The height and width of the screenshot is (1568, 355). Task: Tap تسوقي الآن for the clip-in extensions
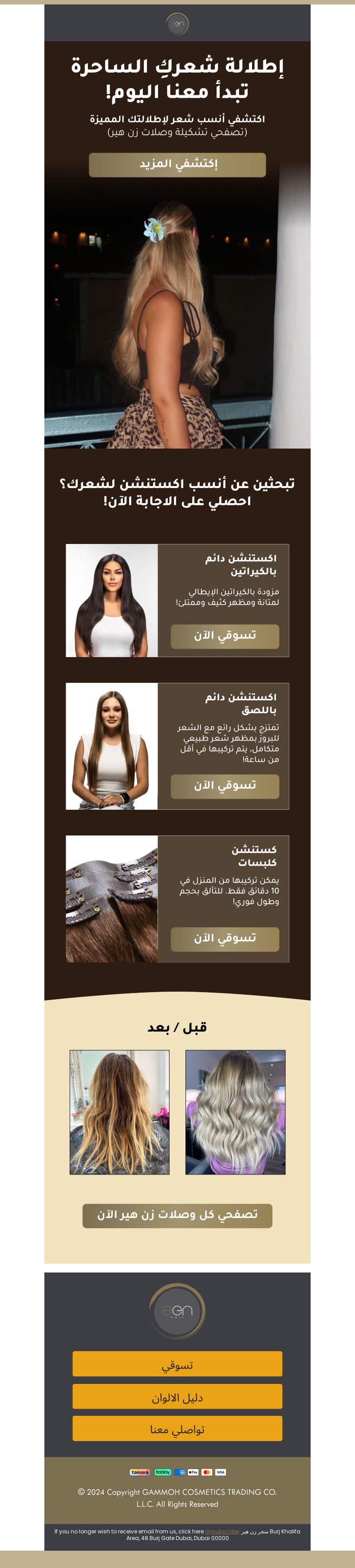(225, 938)
